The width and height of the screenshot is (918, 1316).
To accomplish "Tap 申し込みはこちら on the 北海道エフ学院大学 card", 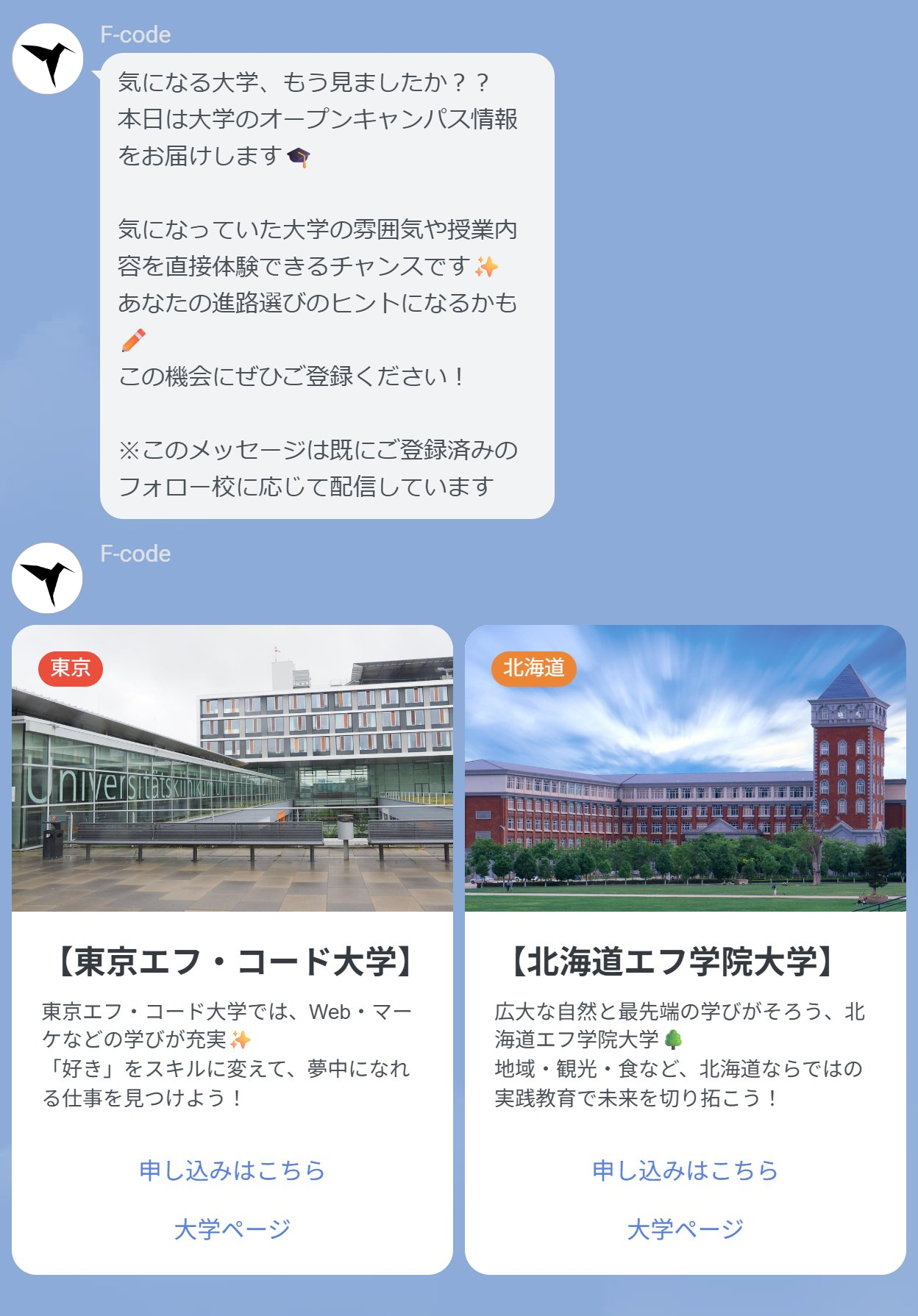I will 685,1170.
